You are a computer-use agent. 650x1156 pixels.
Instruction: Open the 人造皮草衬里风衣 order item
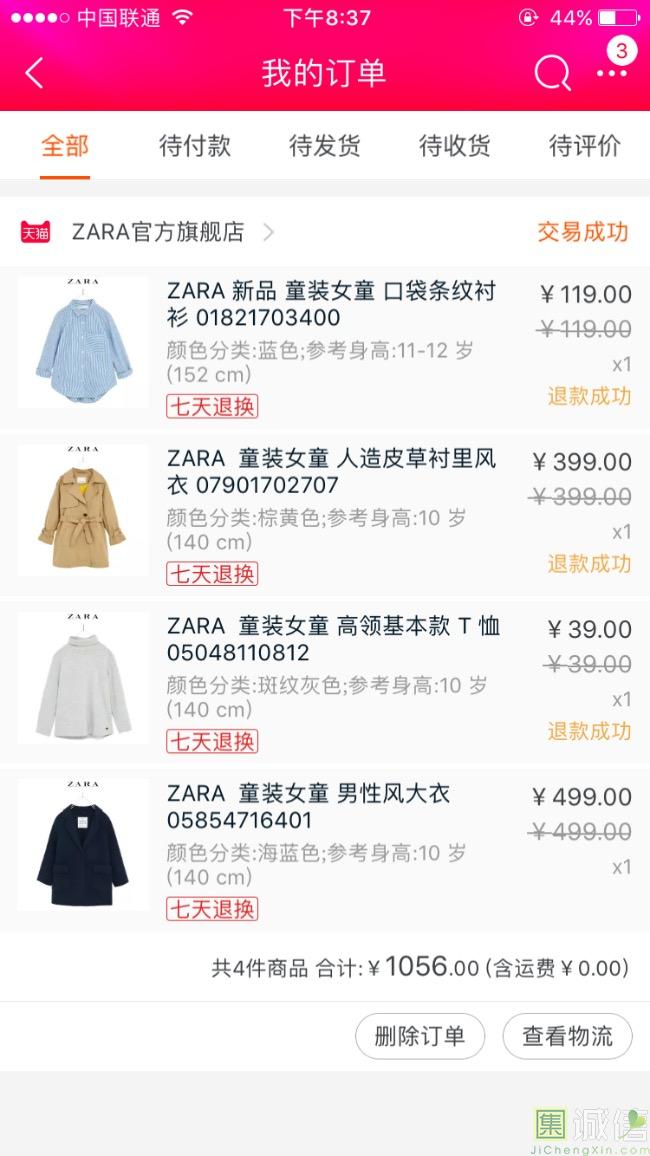tap(330, 472)
